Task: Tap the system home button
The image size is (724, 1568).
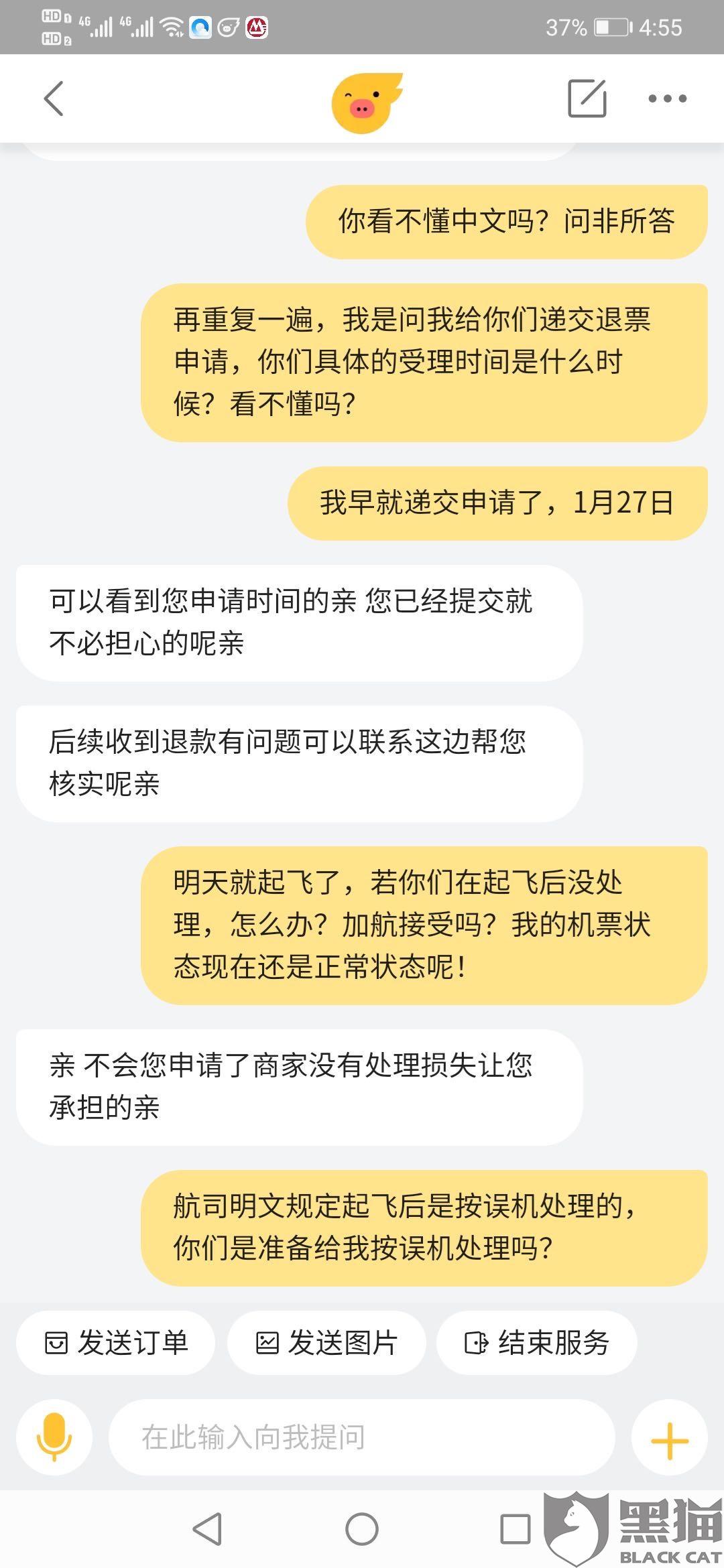Action: click(362, 1529)
